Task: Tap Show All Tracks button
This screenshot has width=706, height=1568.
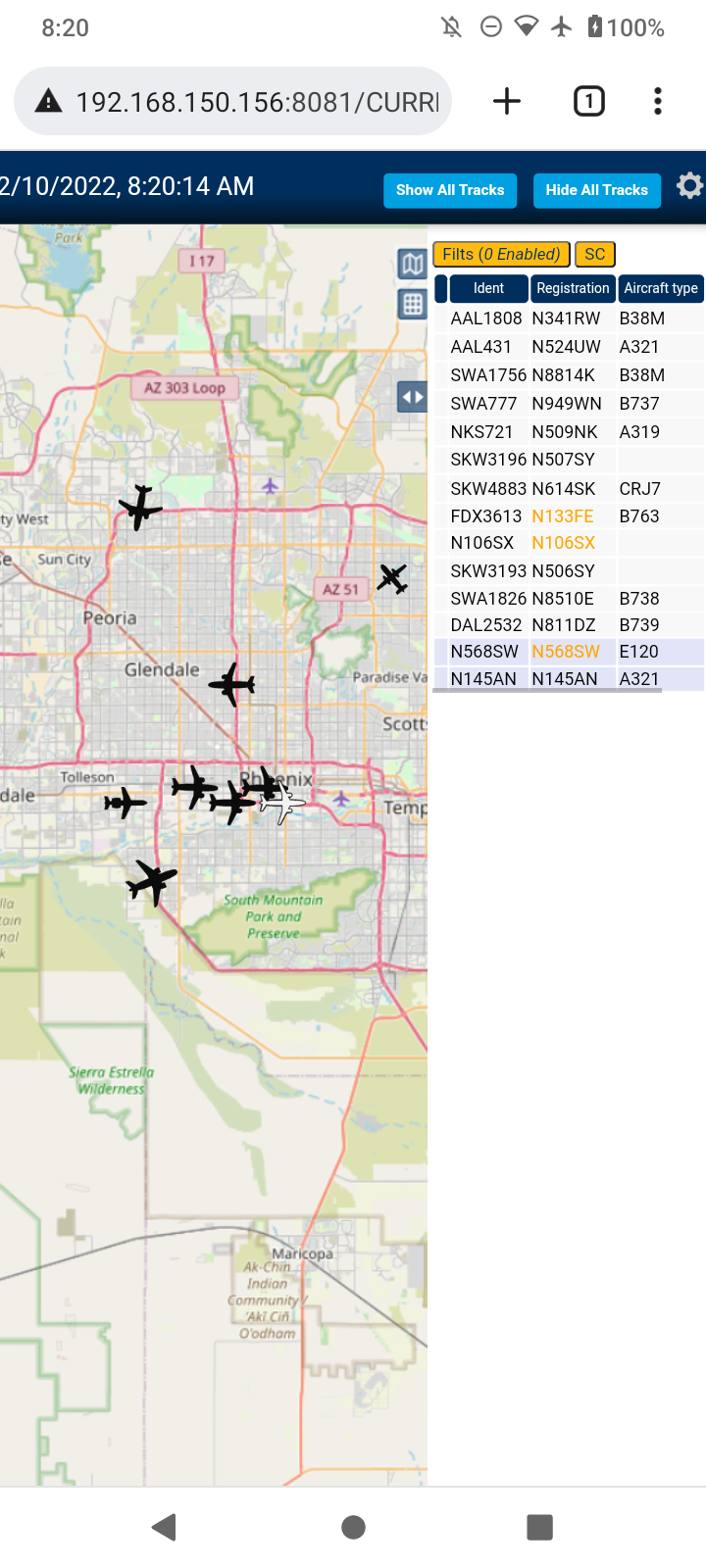Action: click(450, 190)
